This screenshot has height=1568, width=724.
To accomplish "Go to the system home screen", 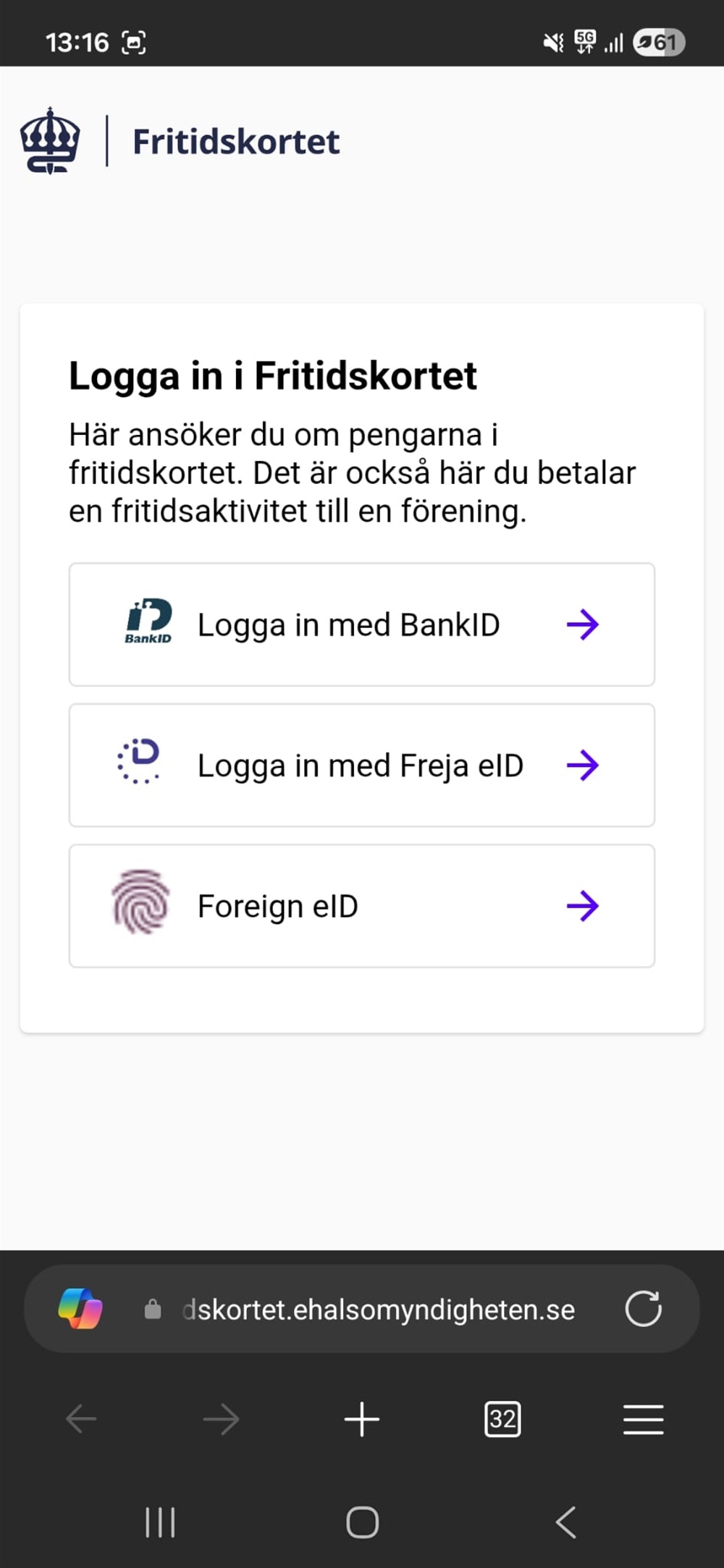I will [x=362, y=1522].
